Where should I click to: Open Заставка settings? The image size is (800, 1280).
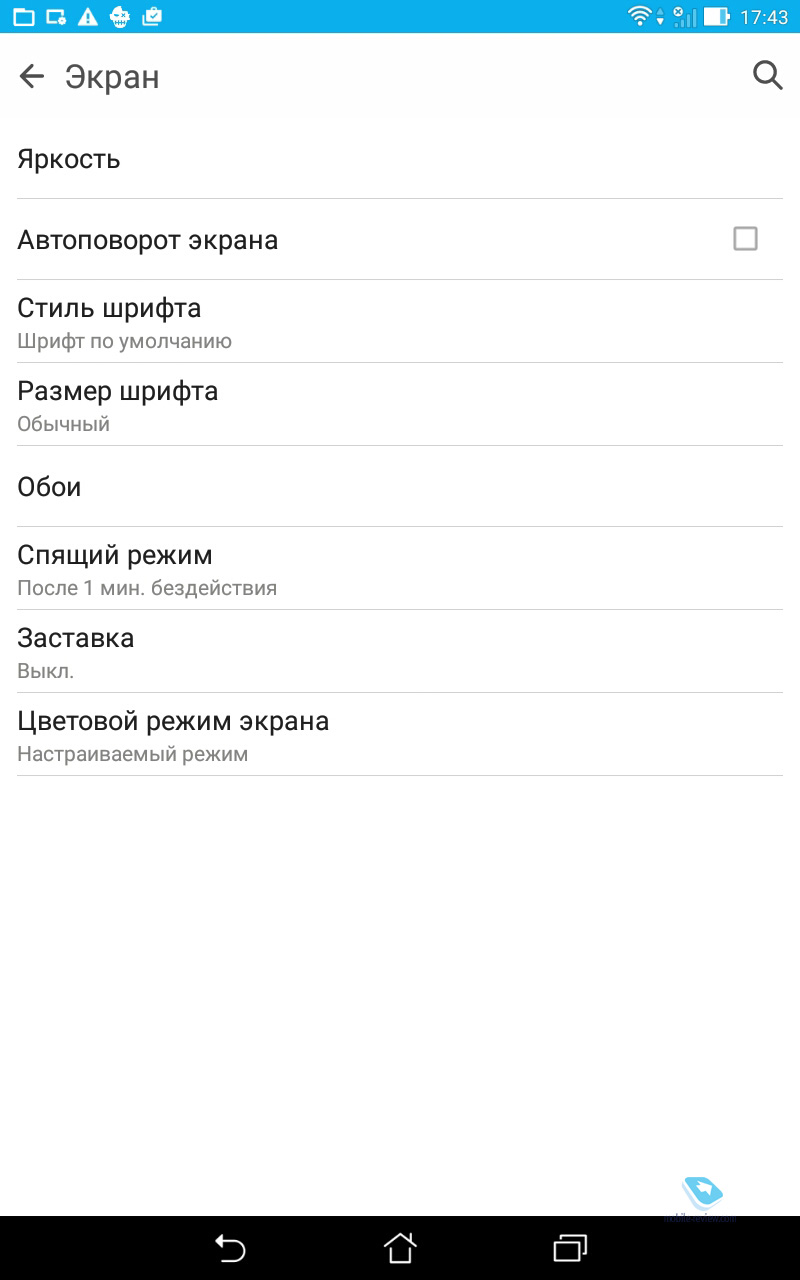(x=400, y=652)
